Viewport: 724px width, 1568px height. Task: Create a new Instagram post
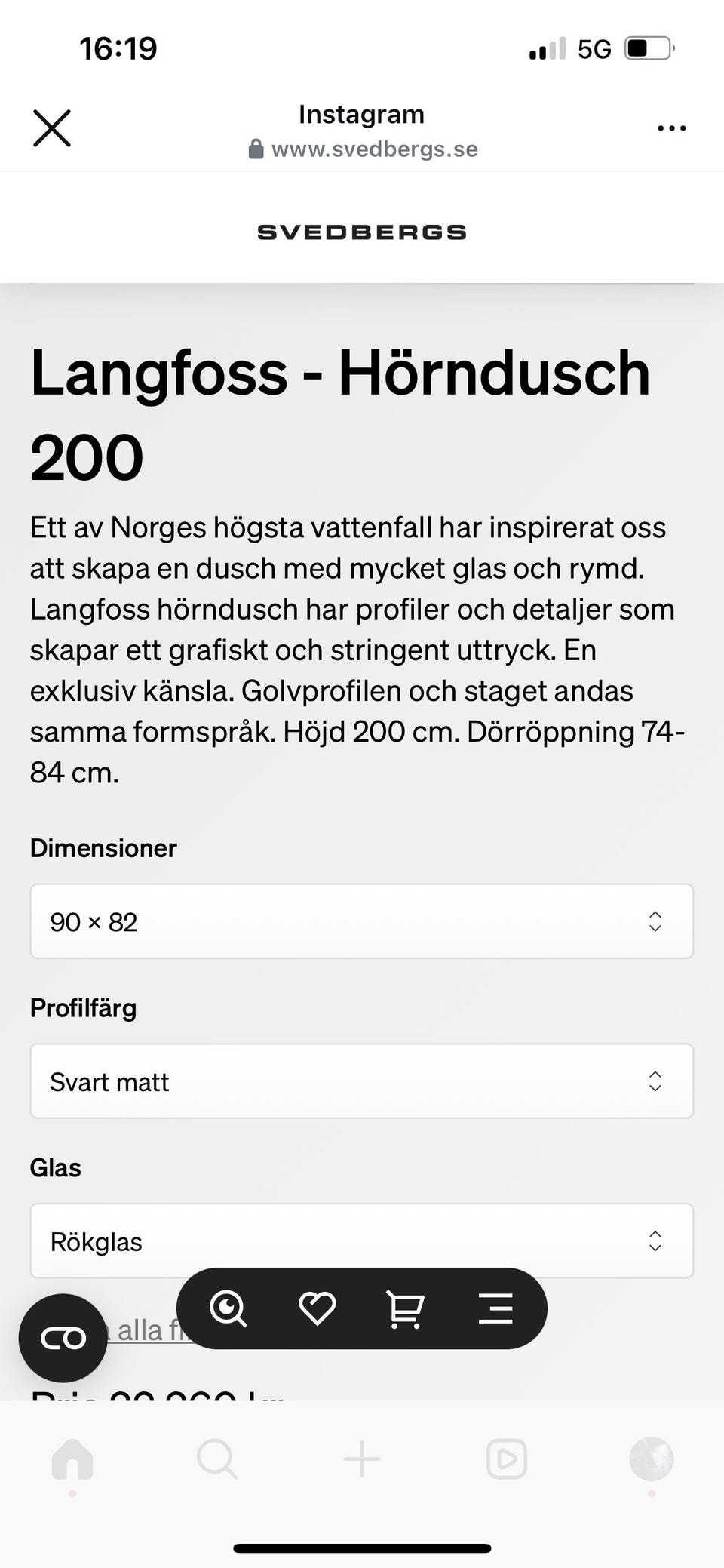(361, 1459)
